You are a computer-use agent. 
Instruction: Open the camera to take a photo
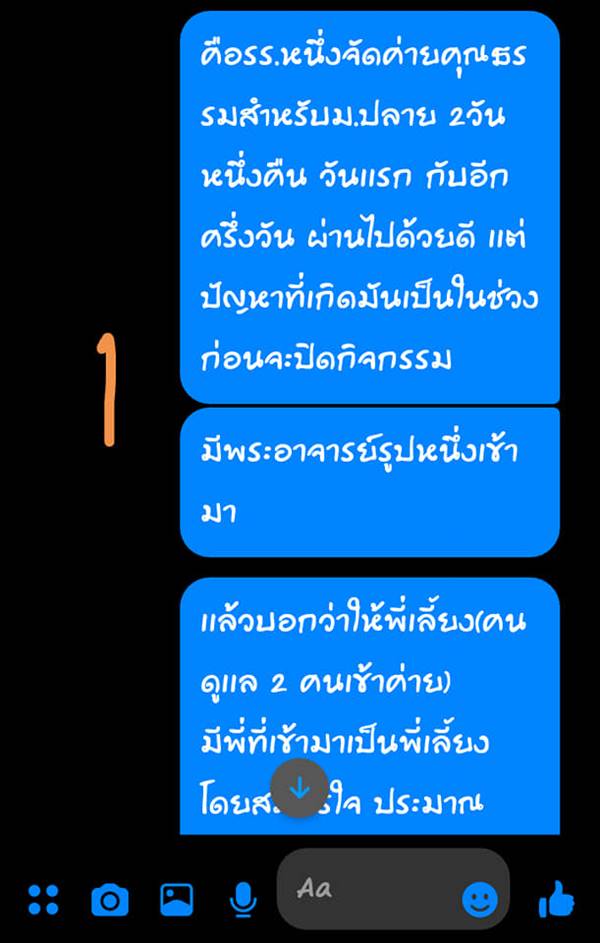coord(109,901)
